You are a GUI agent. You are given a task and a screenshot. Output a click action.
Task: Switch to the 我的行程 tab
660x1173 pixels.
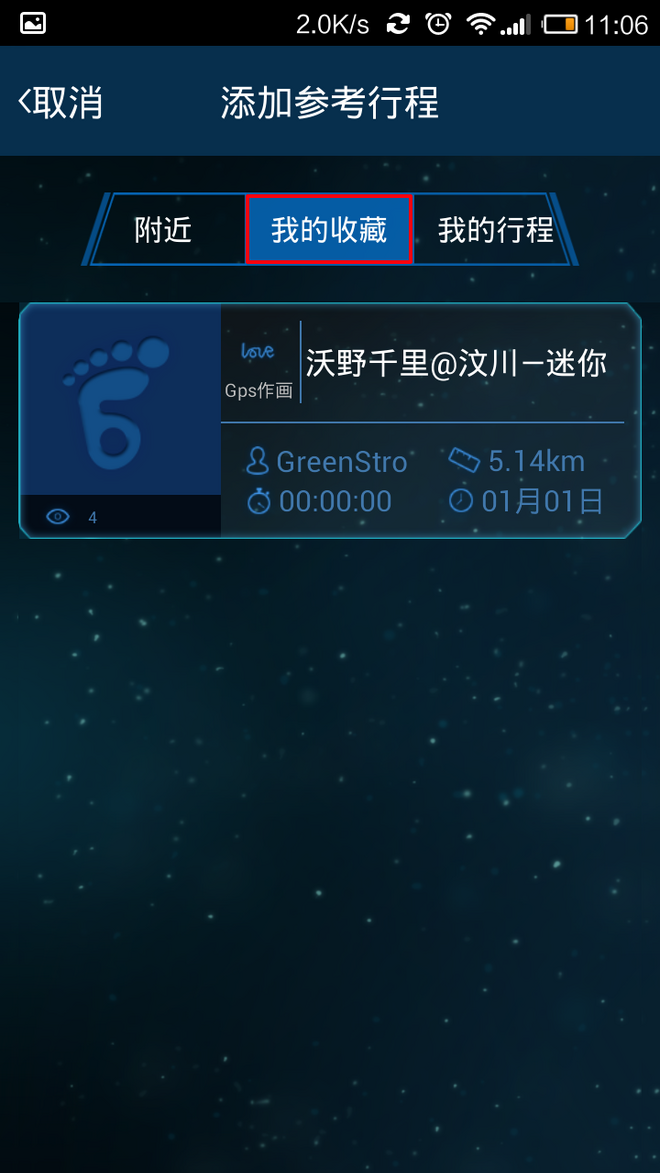[494, 230]
